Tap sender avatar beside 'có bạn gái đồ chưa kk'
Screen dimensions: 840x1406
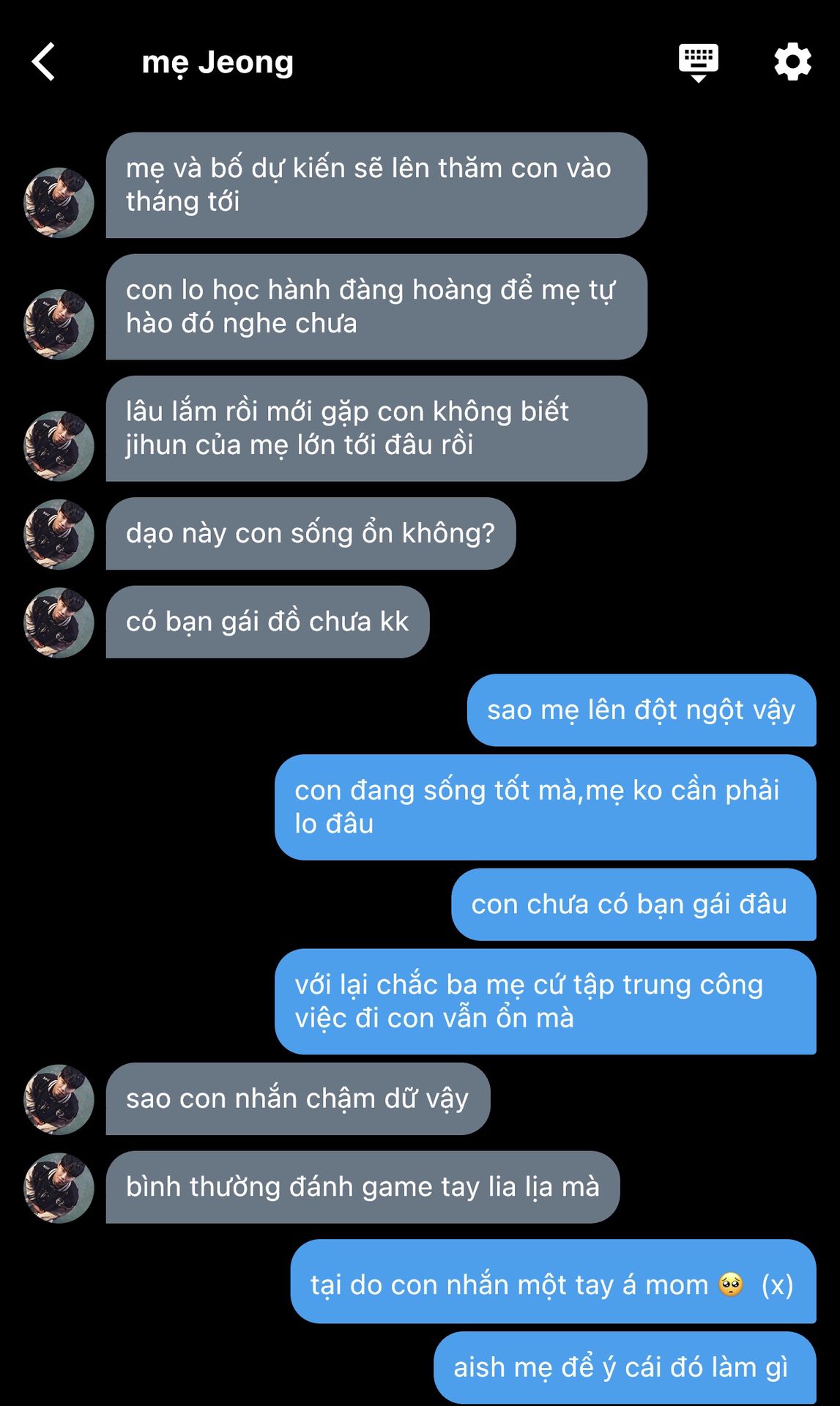tap(59, 622)
